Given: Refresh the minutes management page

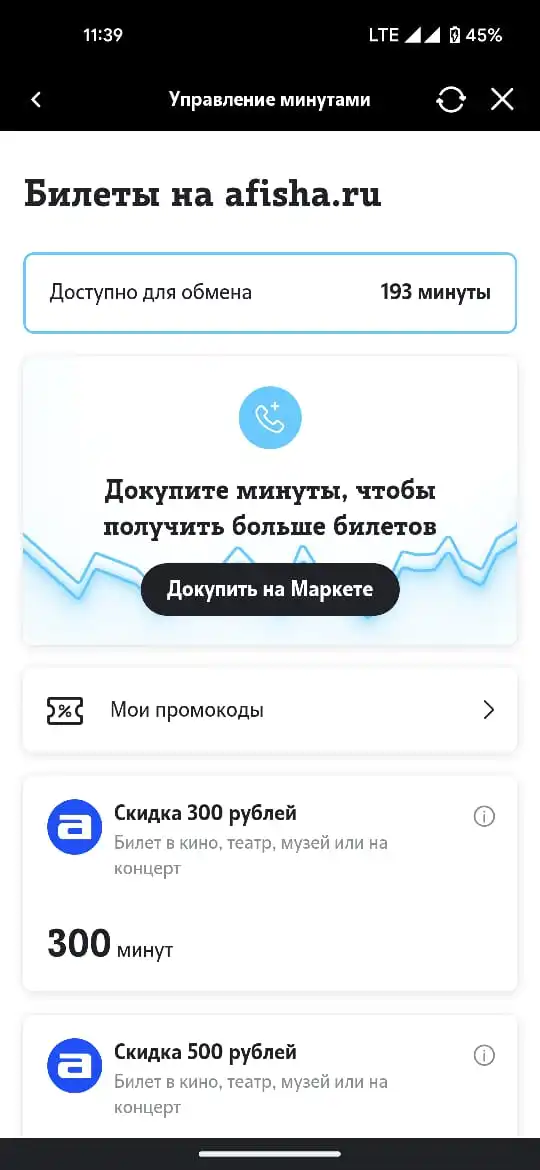Looking at the screenshot, I should pos(450,99).
